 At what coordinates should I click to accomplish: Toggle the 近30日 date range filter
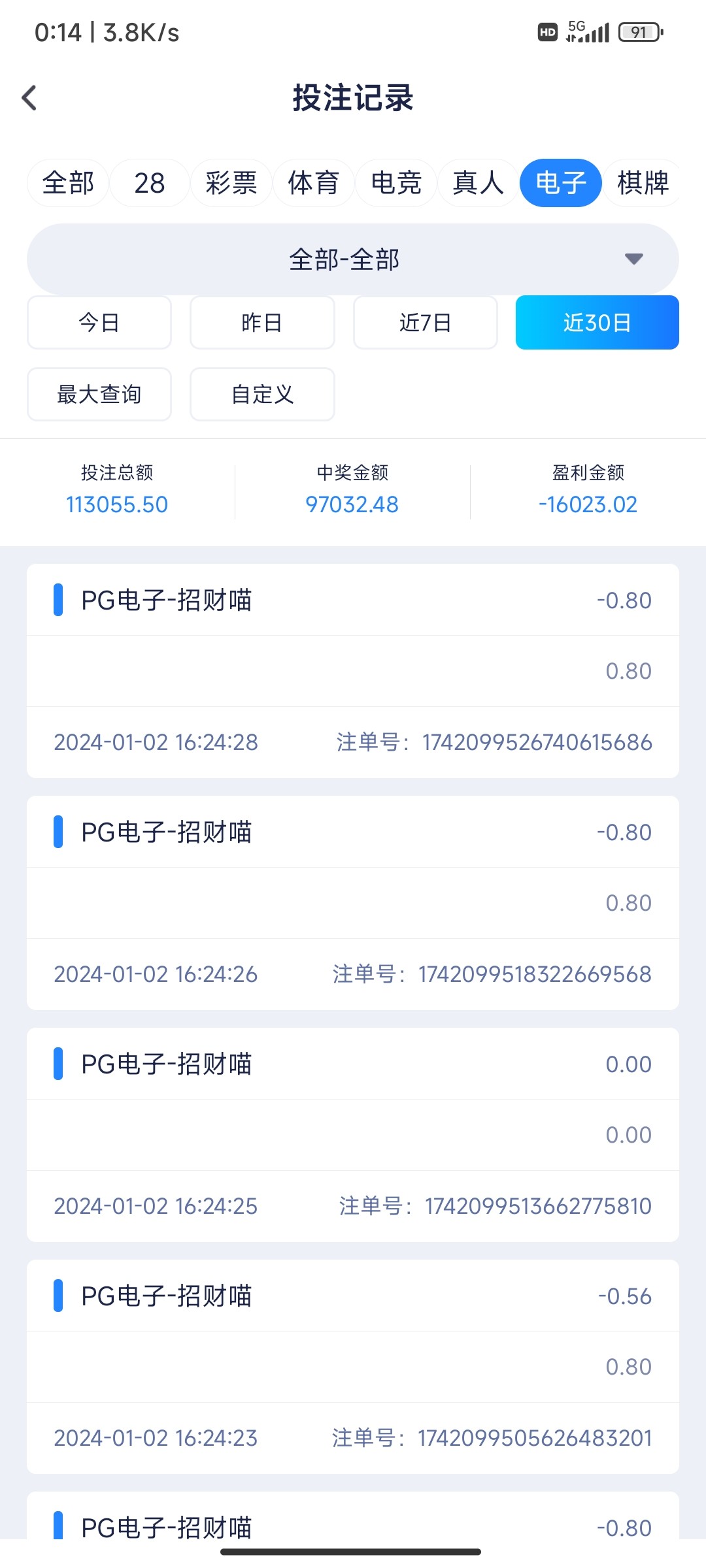[597, 322]
